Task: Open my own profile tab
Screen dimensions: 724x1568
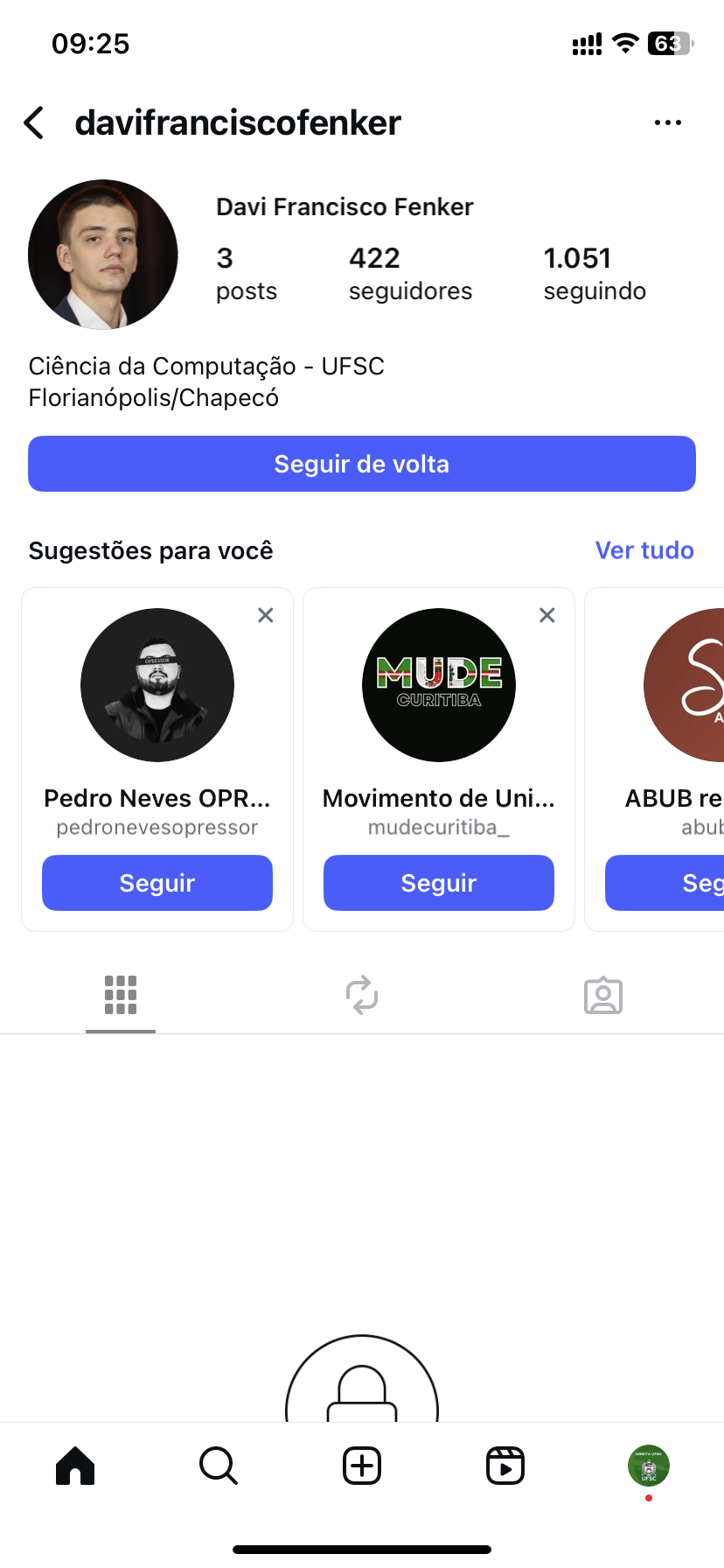Action: (649, 1466)
